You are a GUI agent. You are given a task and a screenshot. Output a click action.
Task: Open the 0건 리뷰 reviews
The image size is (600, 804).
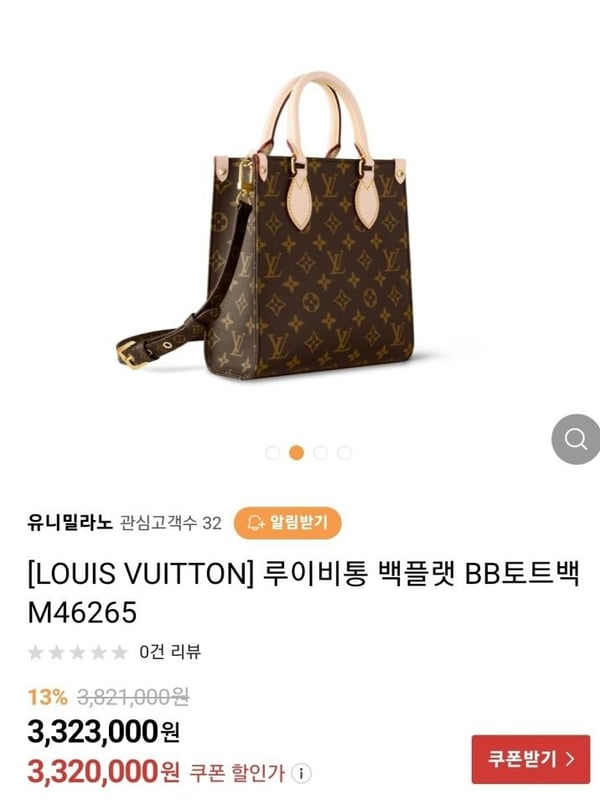pyautogui.click(x=170, y=652)
